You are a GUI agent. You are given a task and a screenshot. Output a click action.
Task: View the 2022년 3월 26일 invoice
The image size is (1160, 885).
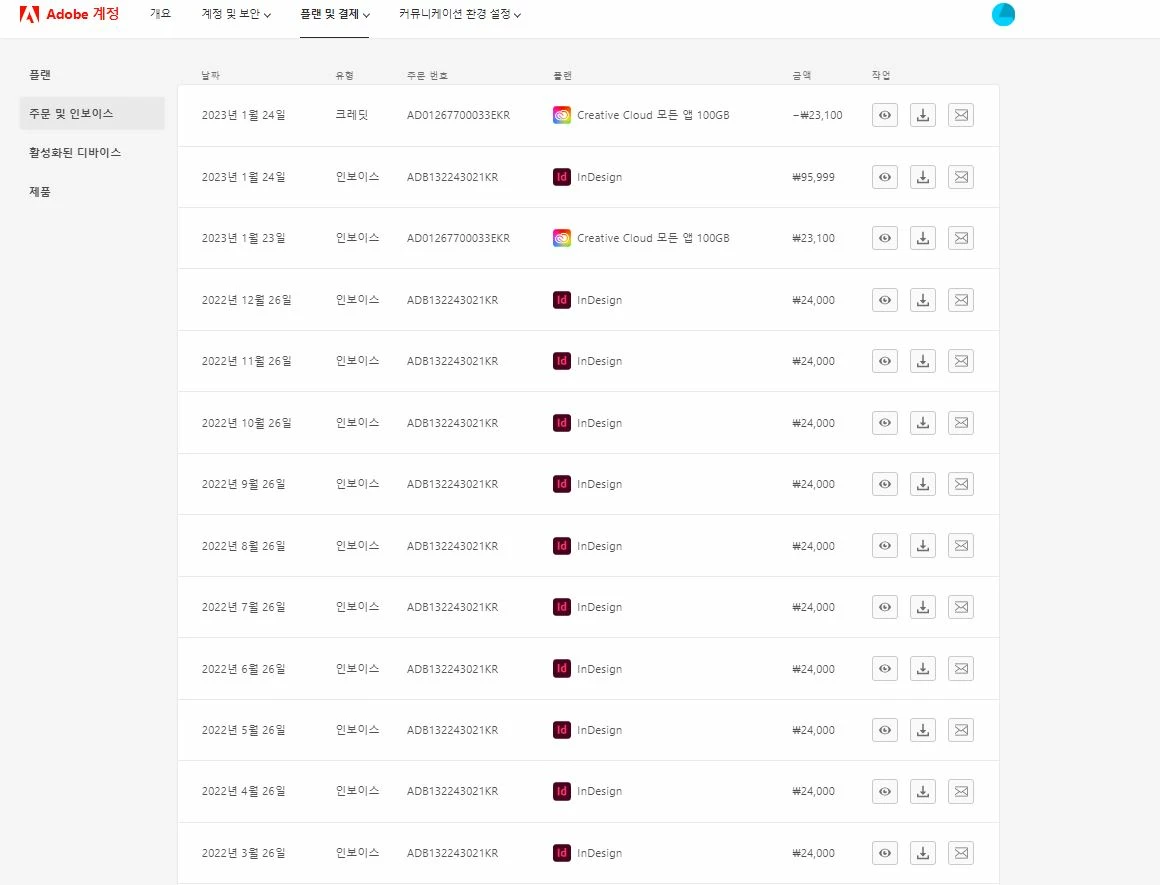pos(885,853)
